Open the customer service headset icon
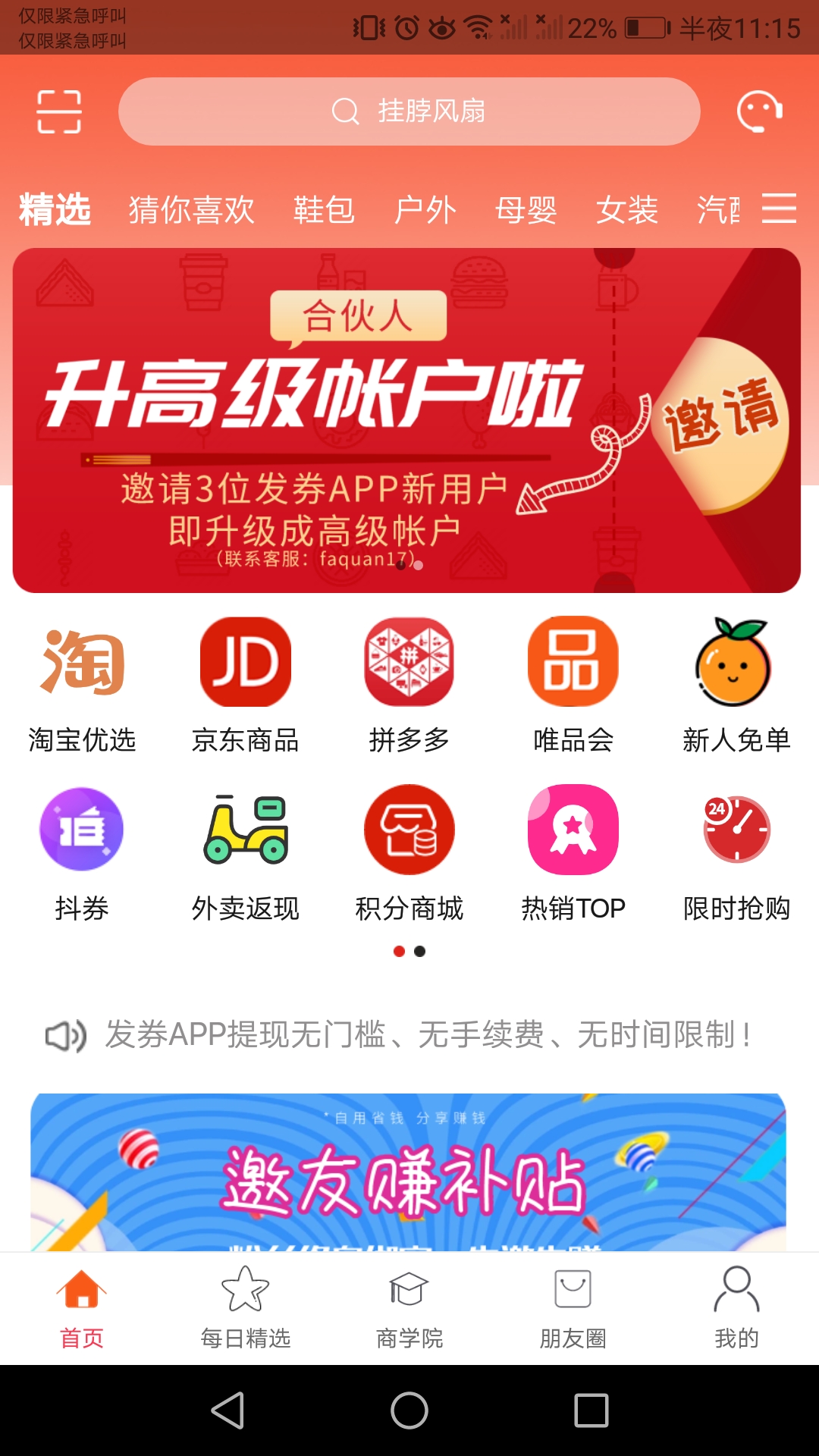The width and height of the screenshot is (819, 1456). [759, 111]
